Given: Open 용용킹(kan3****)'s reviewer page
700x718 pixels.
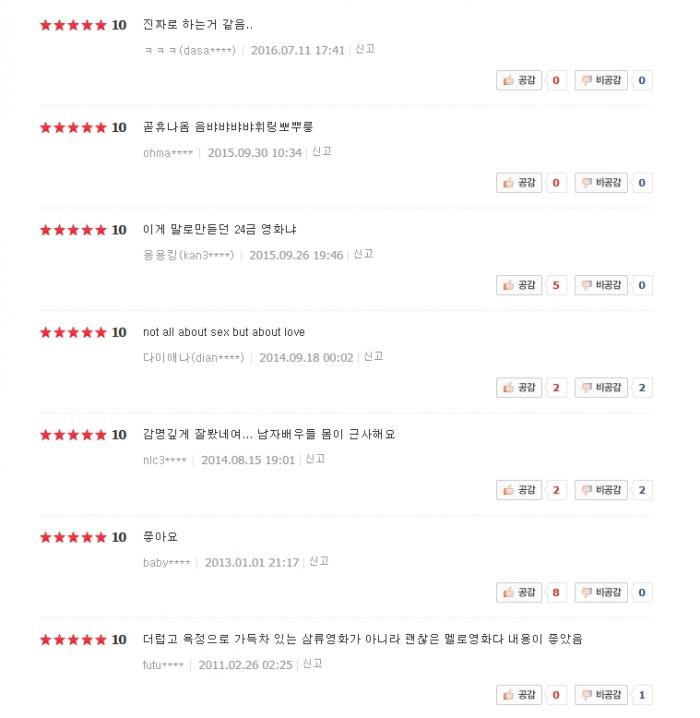Looking at the screenshot, I should click(189, 255).
